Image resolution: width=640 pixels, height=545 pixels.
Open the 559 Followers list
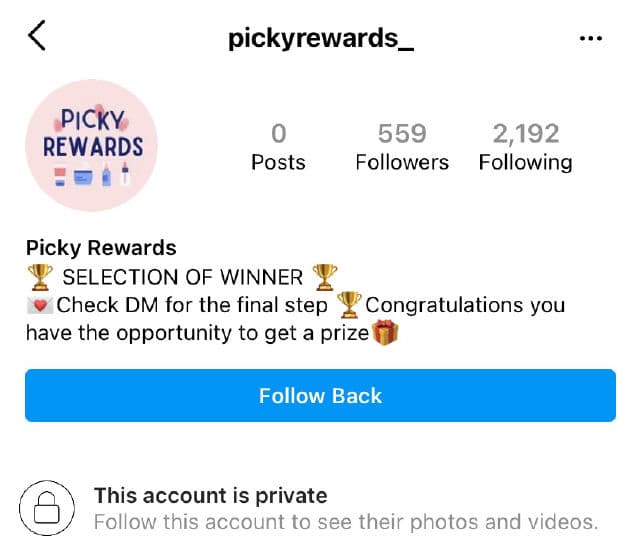click(x=402, y=147)
